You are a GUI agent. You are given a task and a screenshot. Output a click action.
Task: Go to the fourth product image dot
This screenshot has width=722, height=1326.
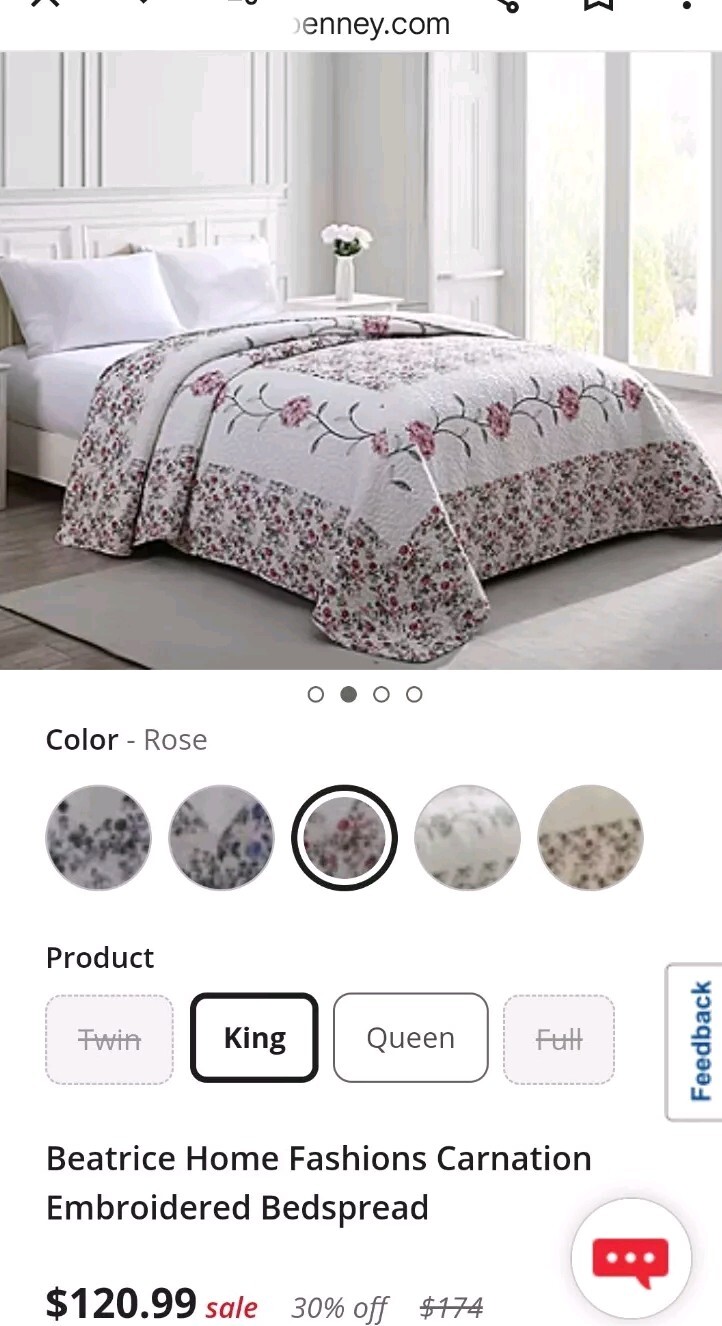pyautogui.click(x=414, y=694)
